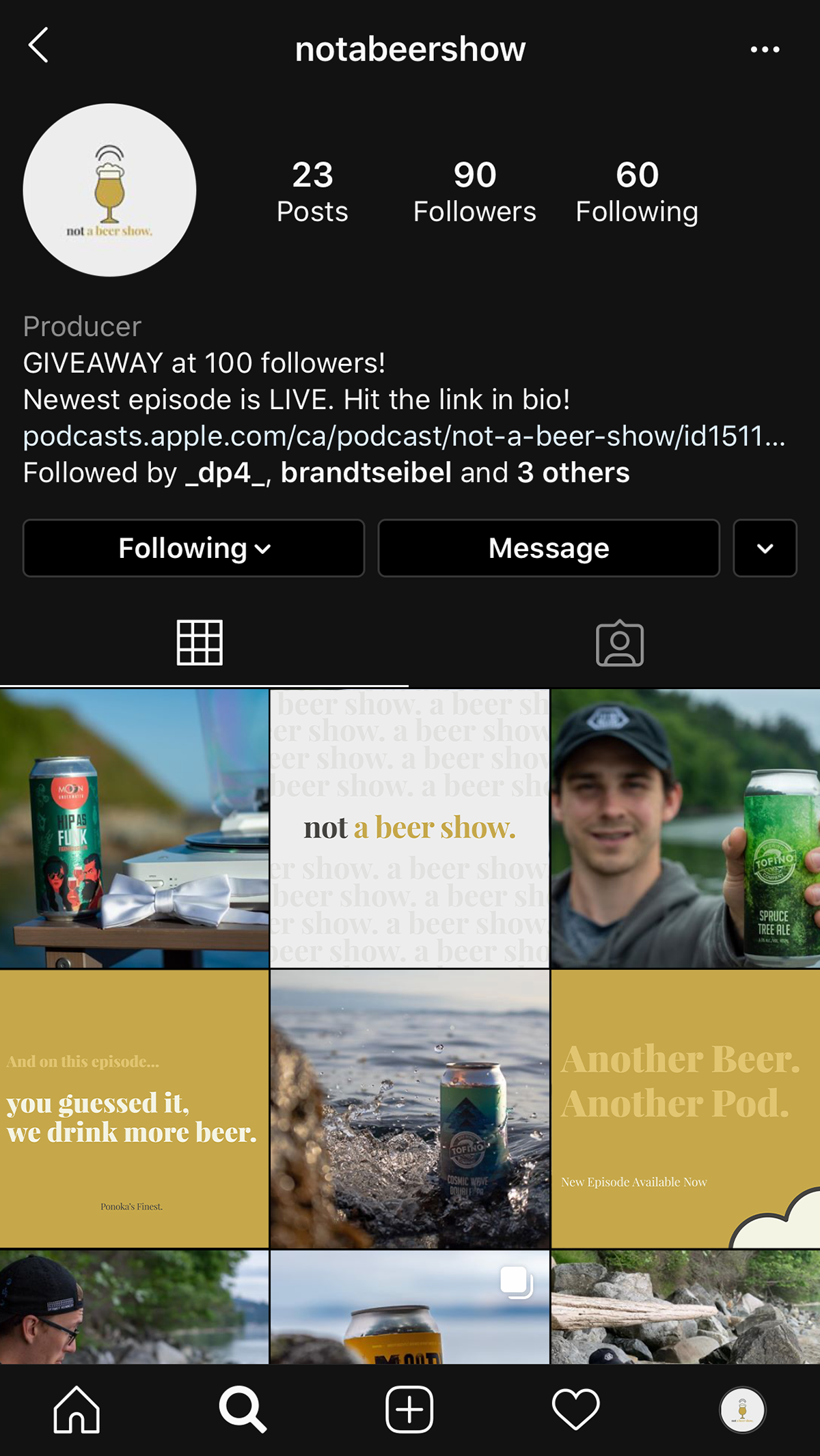Screen dimensions: 820x1456
Task: Open the three-dot options menu
Action: [765, 49]
